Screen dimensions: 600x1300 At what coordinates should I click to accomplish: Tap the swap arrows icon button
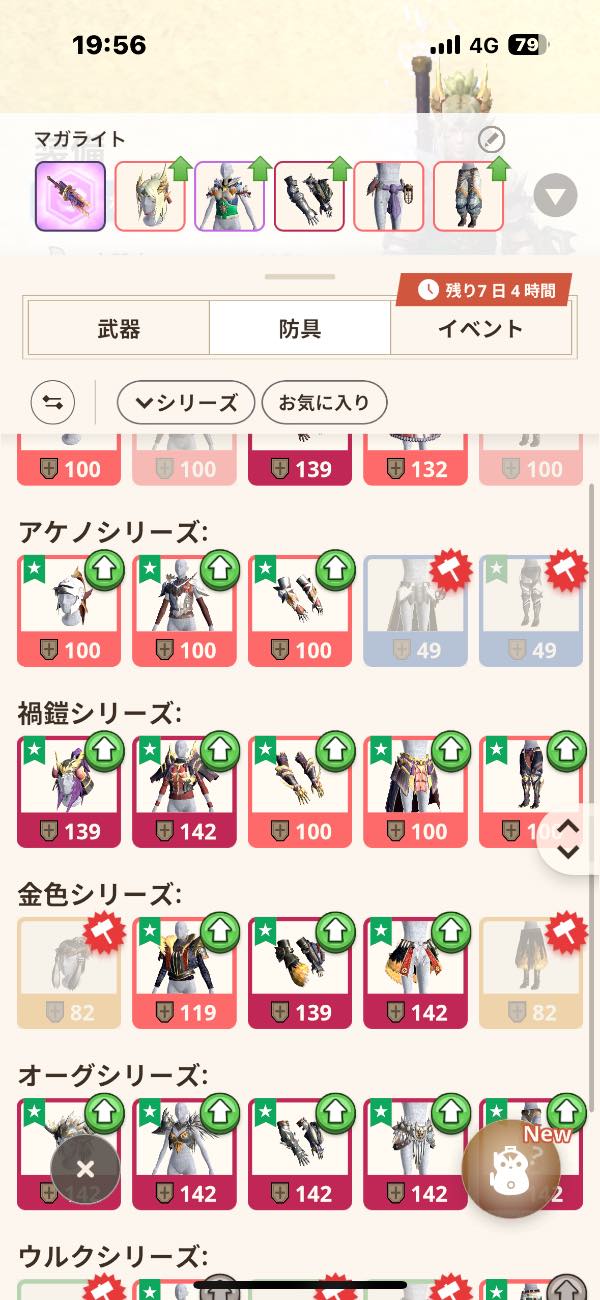point(53,403)
